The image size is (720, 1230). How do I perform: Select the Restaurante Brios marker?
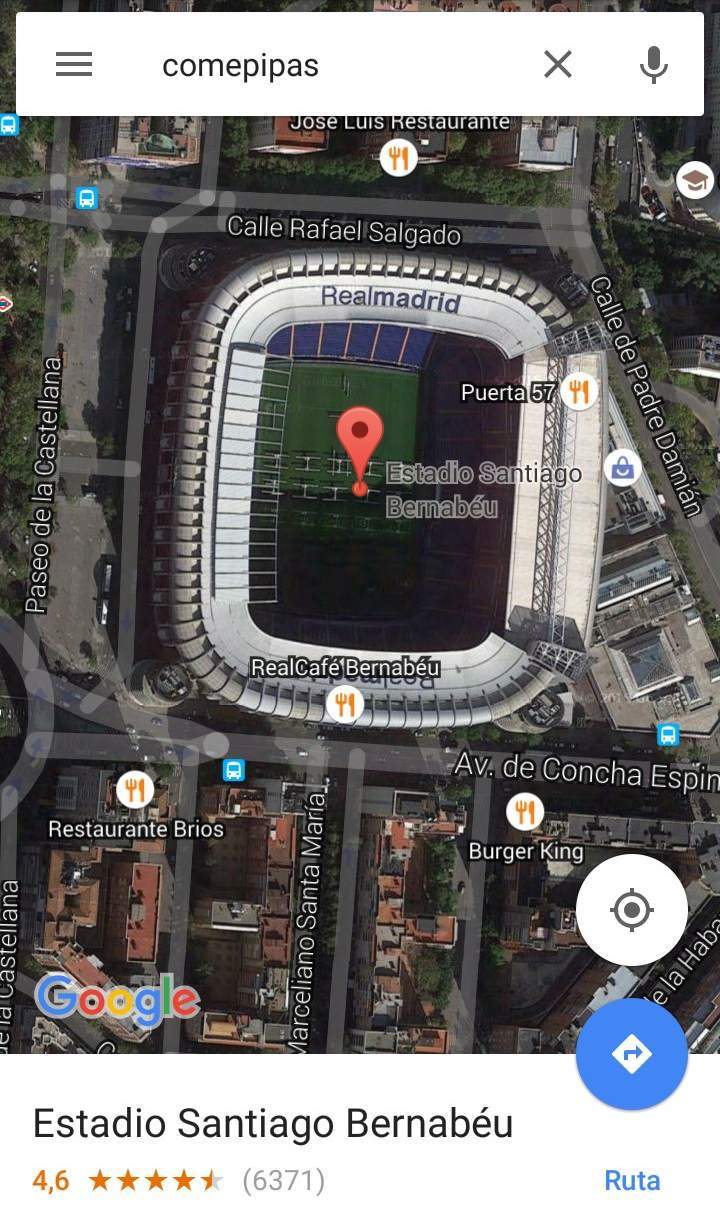click(x=135, y=791)
